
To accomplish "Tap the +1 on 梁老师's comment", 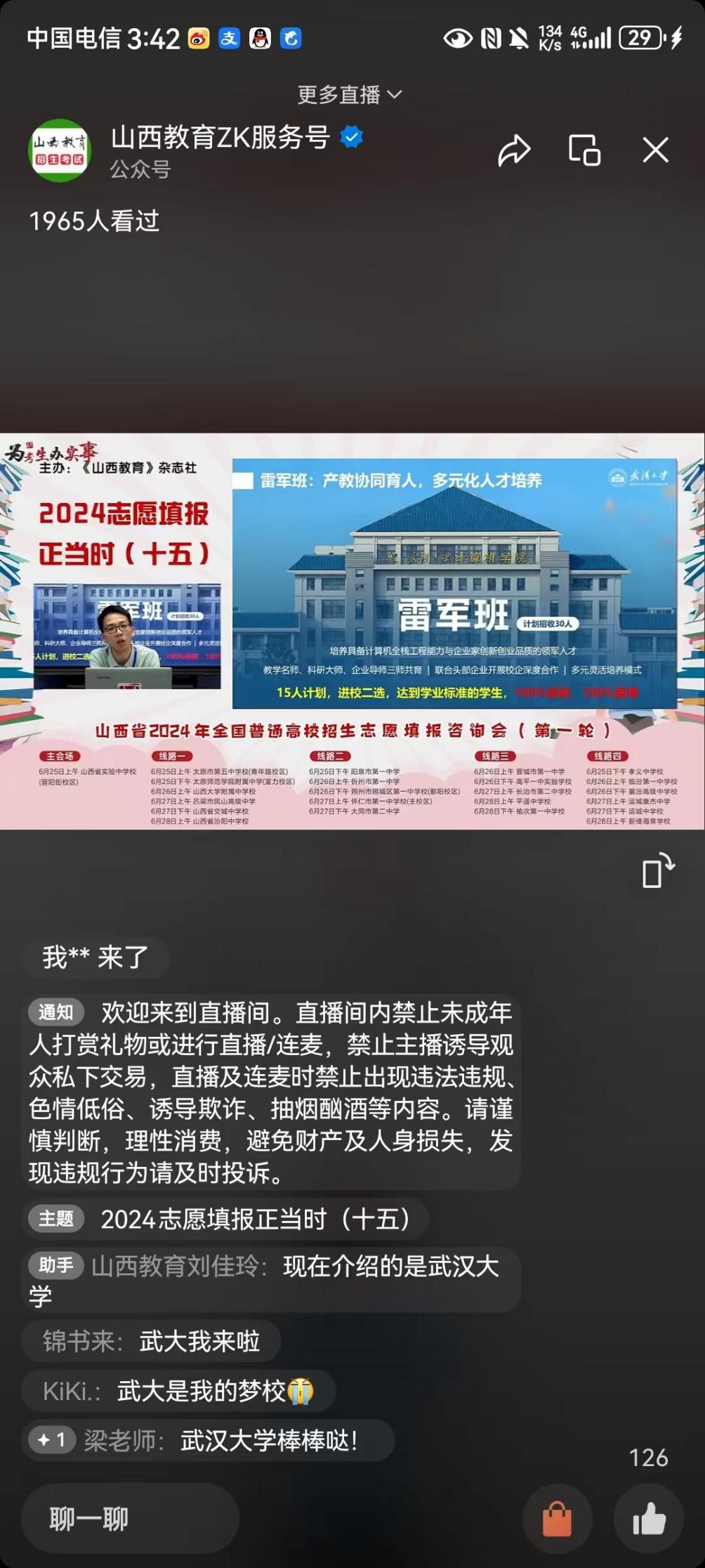I will pyautogui.click(x=52, y=1440).
